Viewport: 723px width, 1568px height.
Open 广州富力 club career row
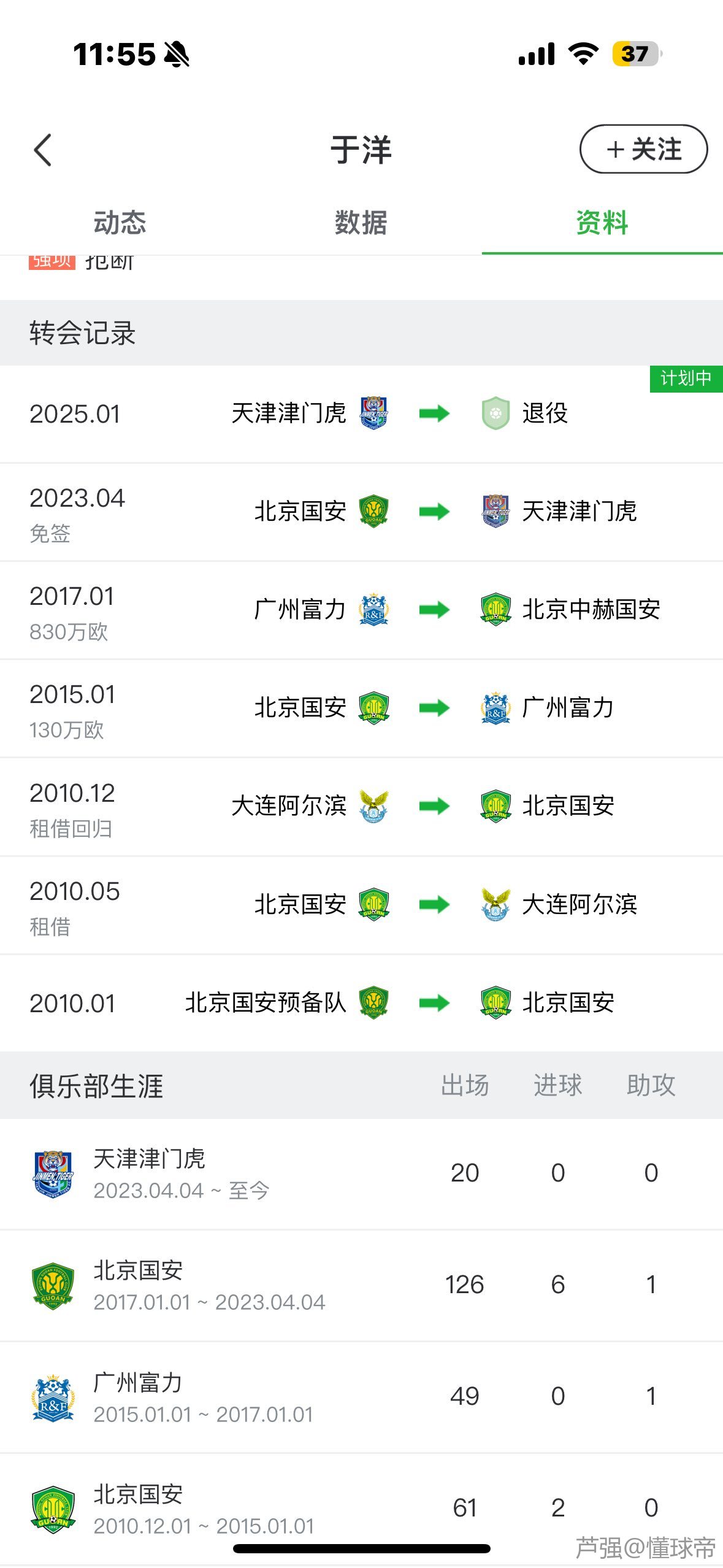361,1397
